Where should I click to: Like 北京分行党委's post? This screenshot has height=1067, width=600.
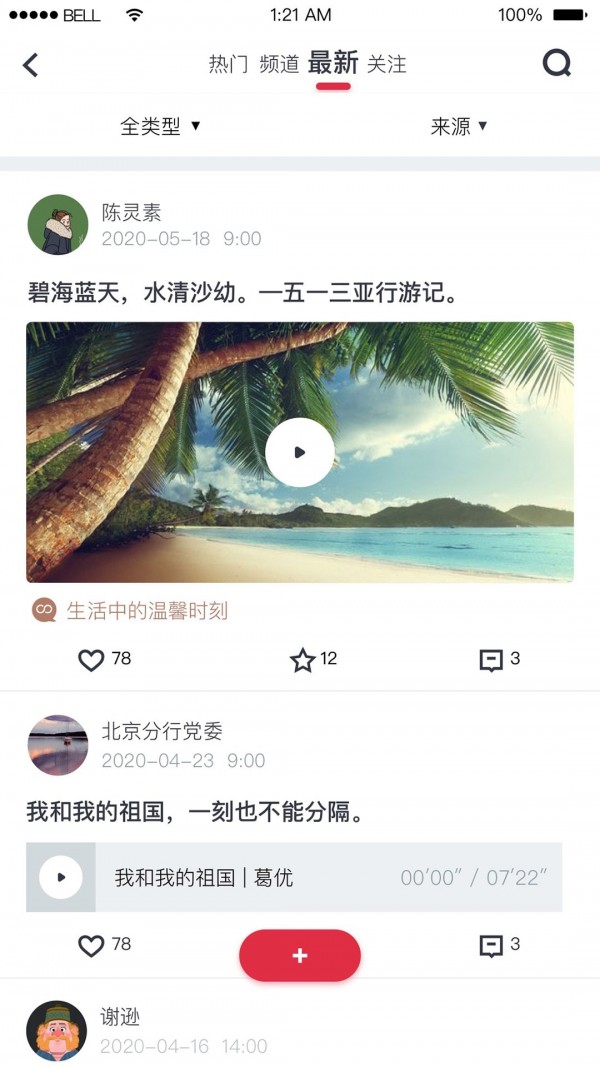(x=92, y=945)
